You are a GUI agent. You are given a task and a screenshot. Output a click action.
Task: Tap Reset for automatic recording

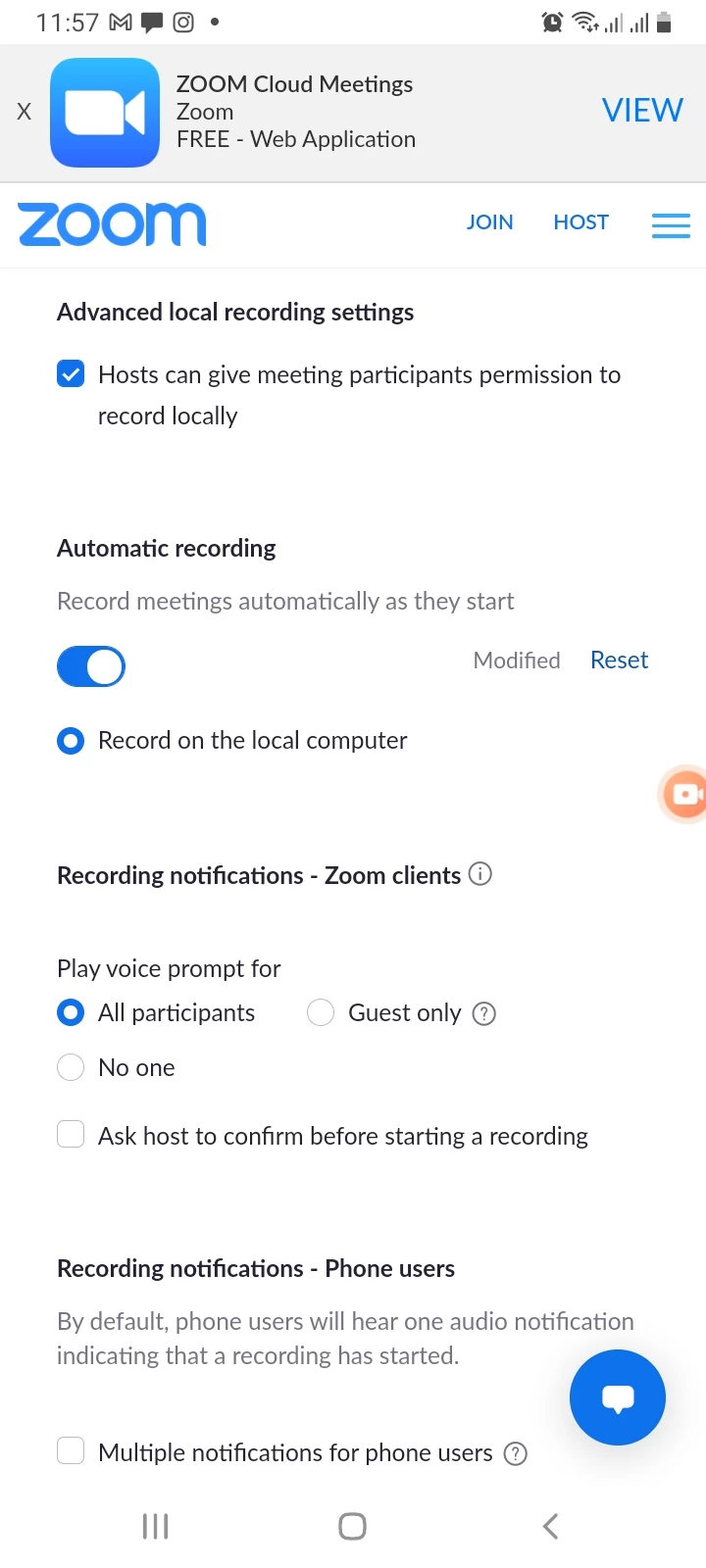pos(619,661)
